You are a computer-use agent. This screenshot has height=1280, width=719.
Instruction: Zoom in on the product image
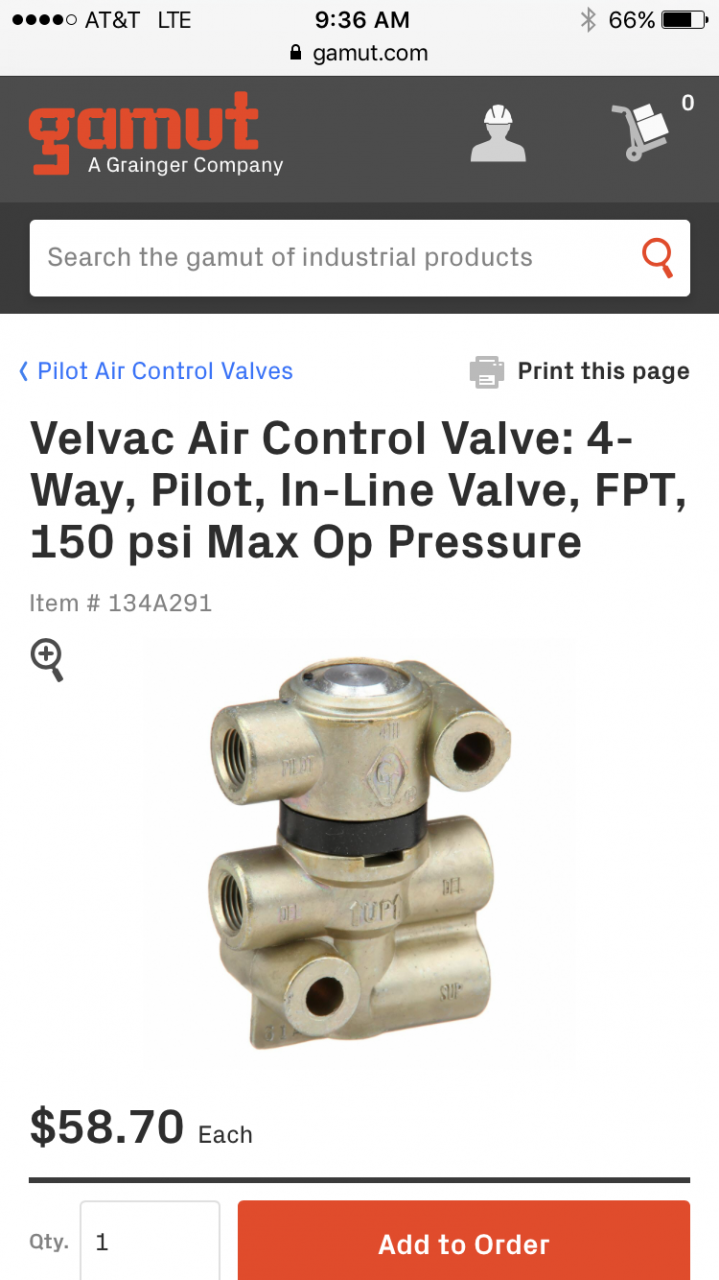[x=47, y=660]
